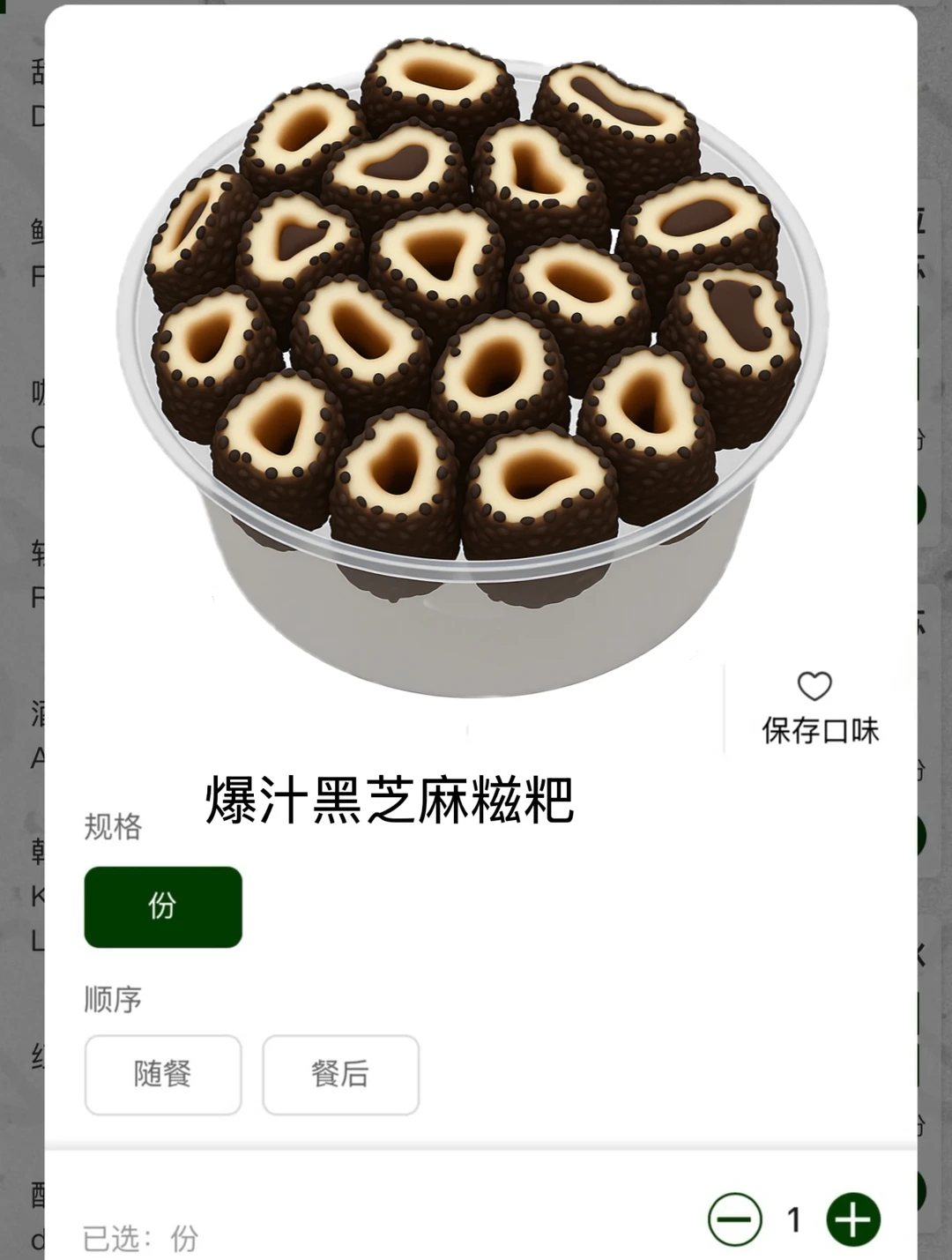The width and height of the screenshot is (952, 1260).
Task: Enable the 餐后 serving order option
Action: [340, 1075]
